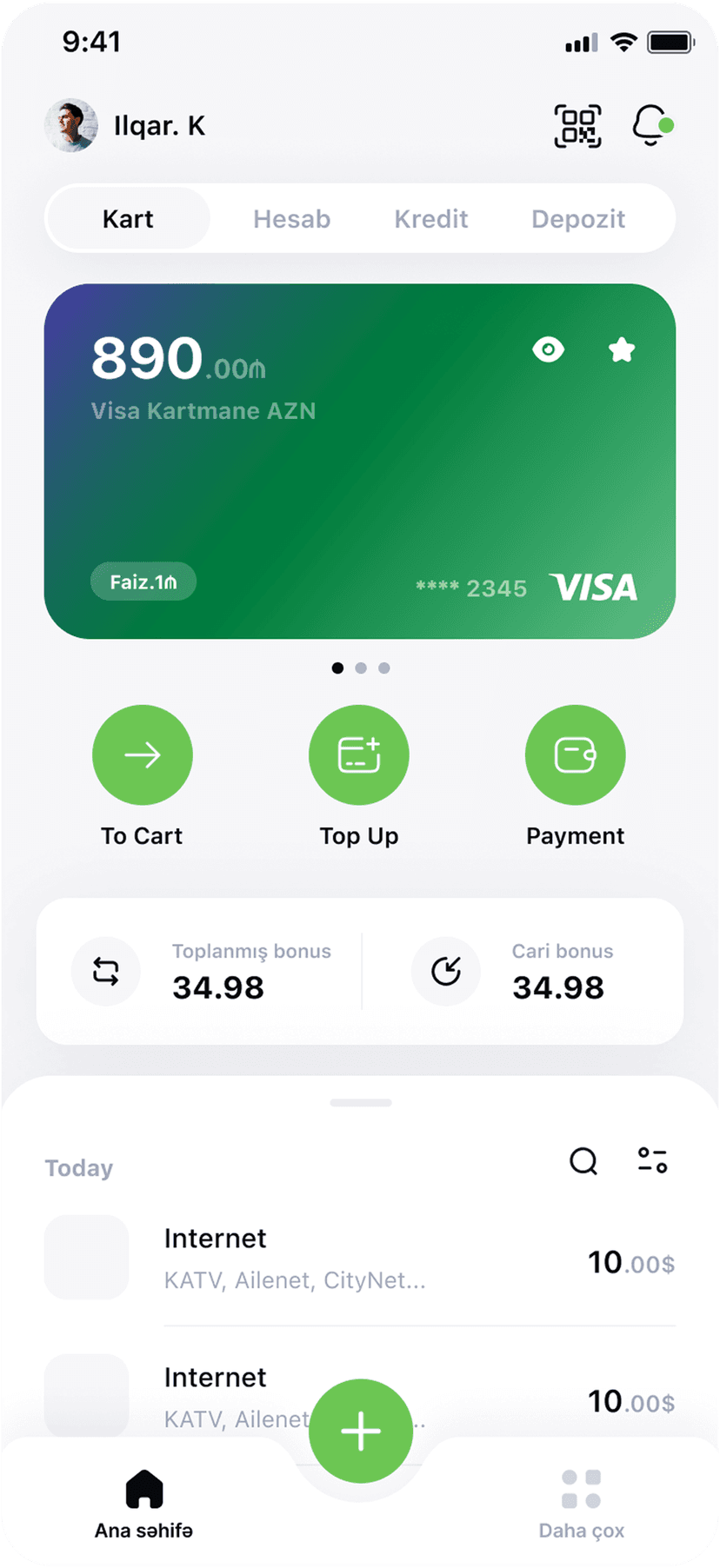Open the Daha çox tab
The height and width of the screenshot is (1568, 720).
(x=581, y=1504)
